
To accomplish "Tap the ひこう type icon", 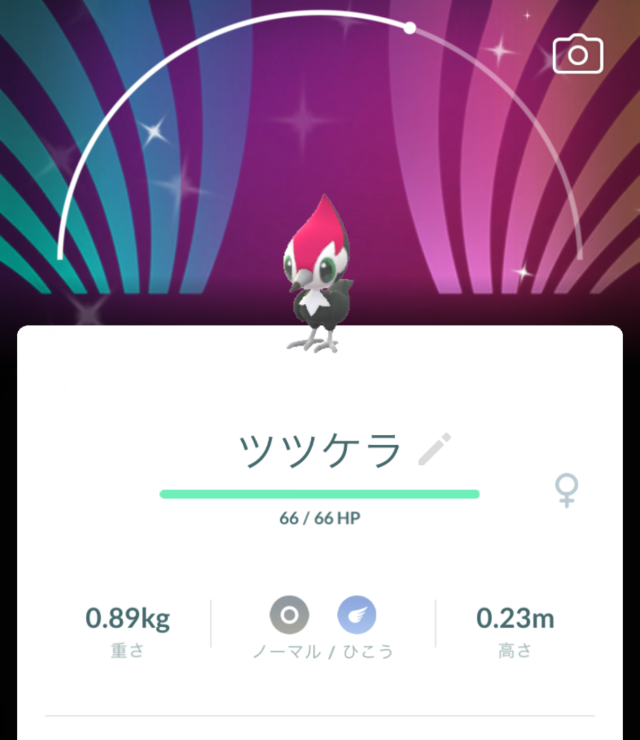I will pos(357,614).
